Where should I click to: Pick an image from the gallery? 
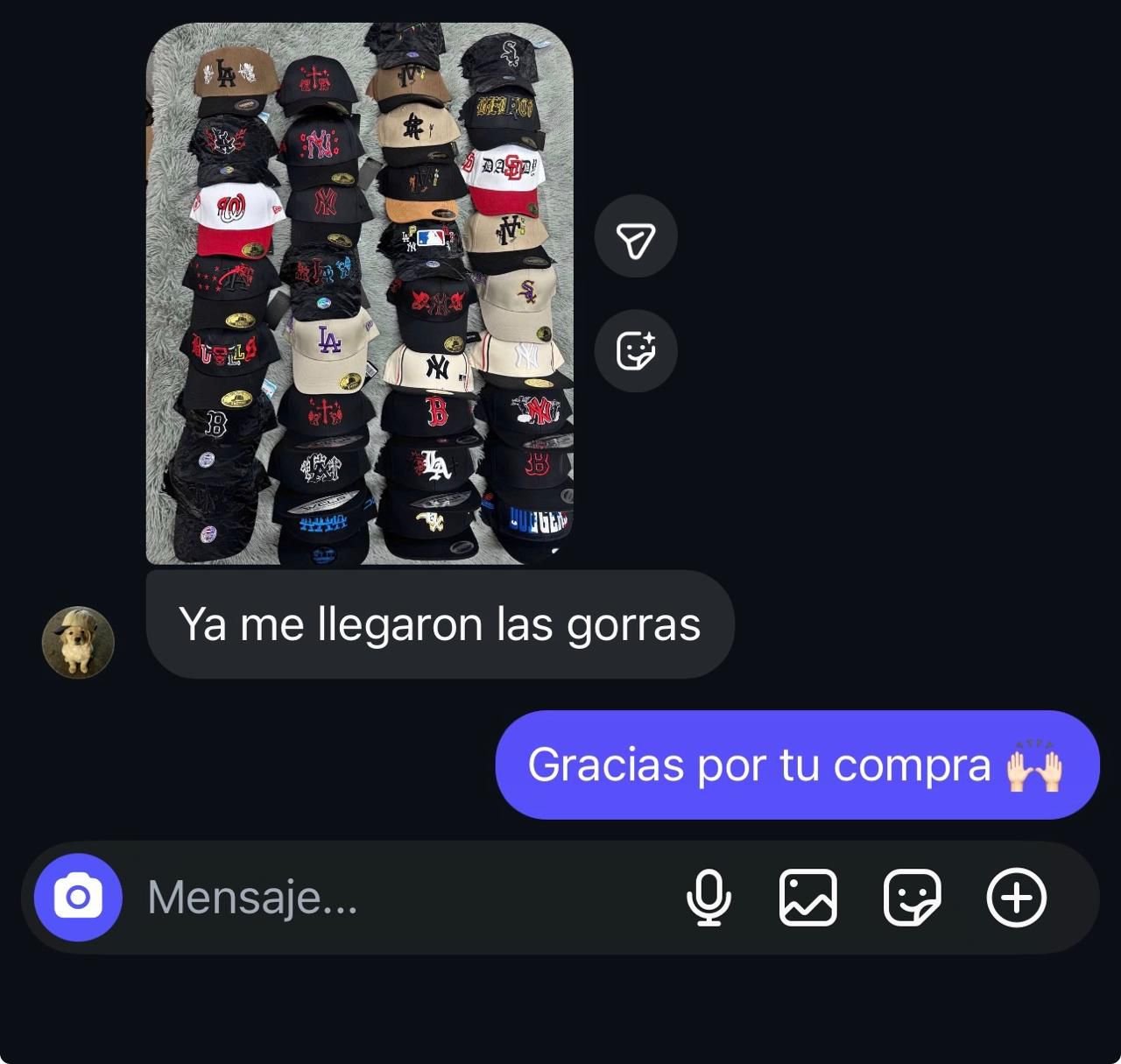807,897
